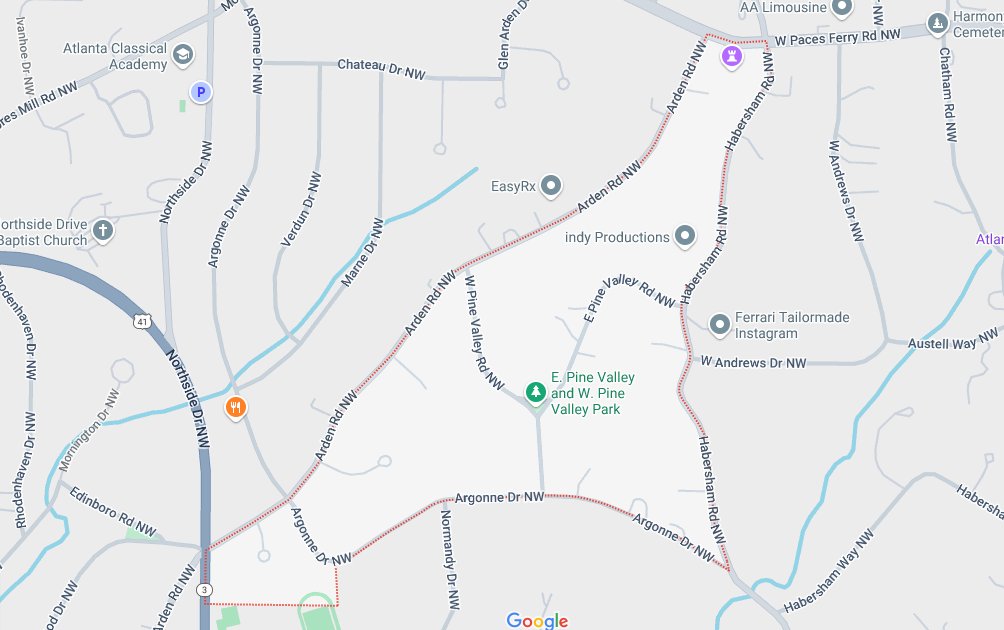The height and width of the screenshot is (630, 1004).
Task: Open Ferrari Tailormade Instagram marker
Action: click(x=719, y=324)
